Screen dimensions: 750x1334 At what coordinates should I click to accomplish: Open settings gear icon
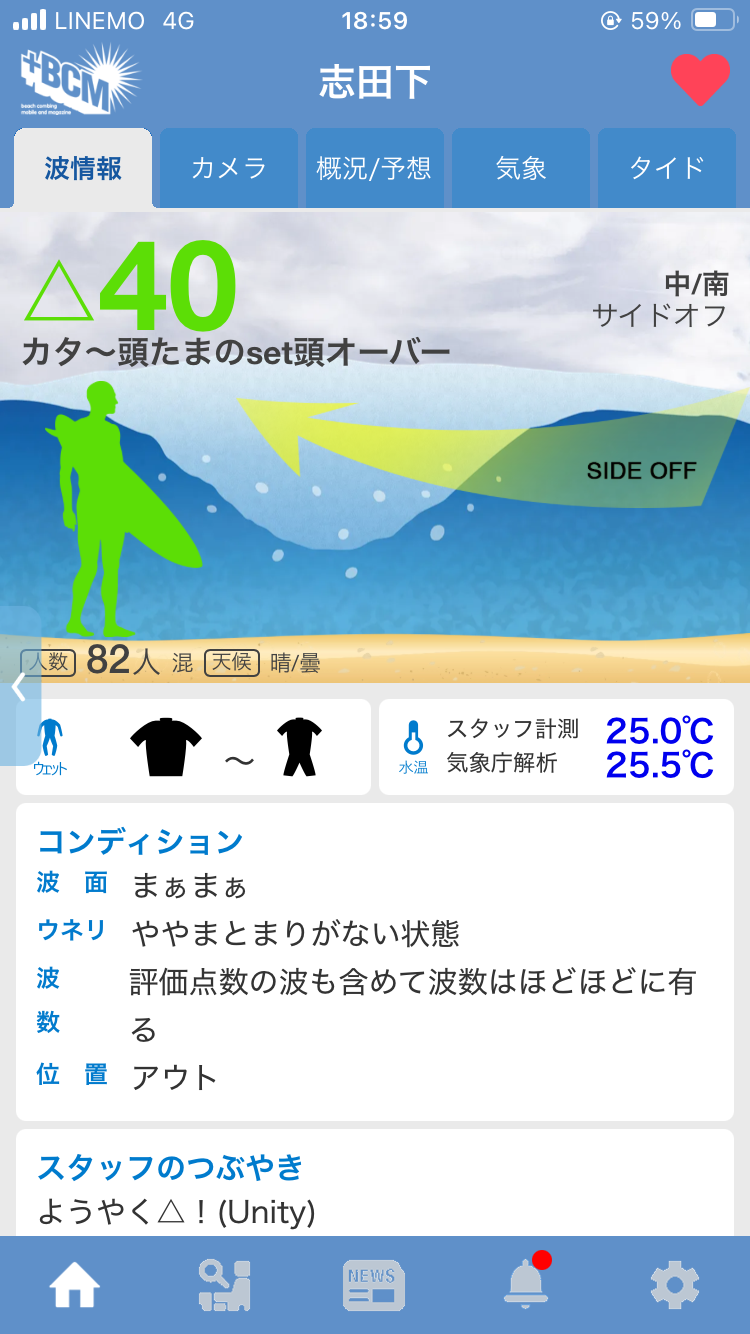[x=674, y=1285]
